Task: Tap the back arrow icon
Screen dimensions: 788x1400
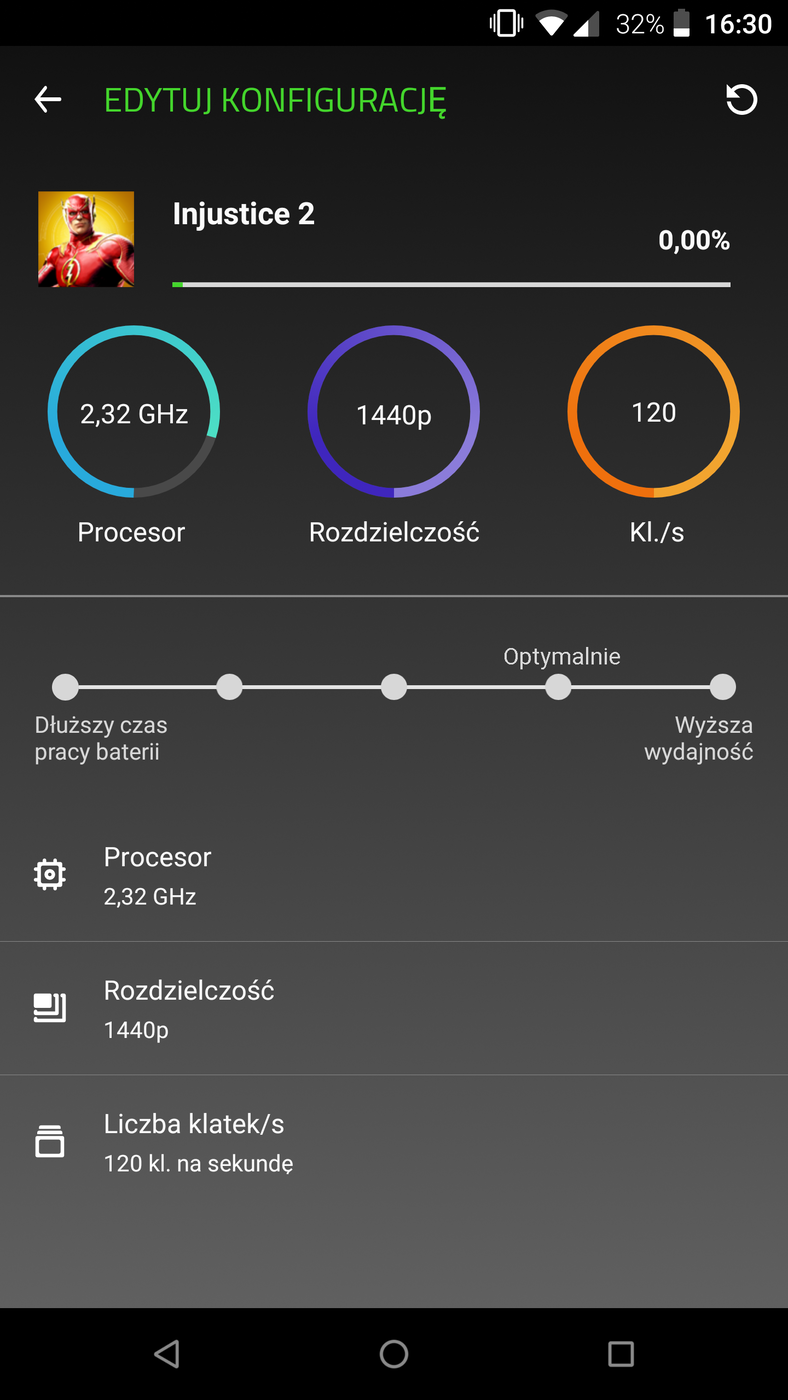Action: [46, 98]
